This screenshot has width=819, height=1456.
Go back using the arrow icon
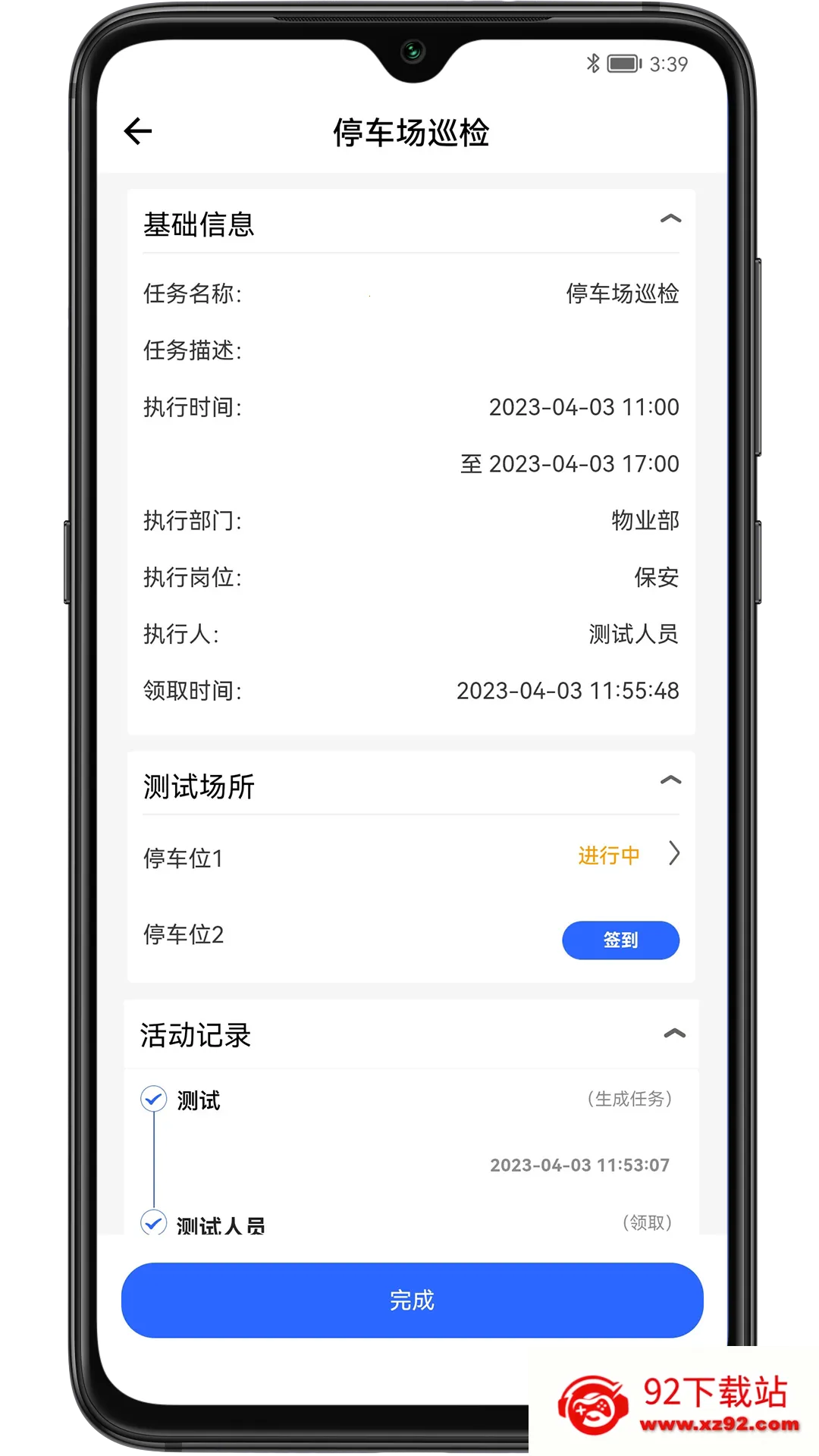[x=138, y=131]
